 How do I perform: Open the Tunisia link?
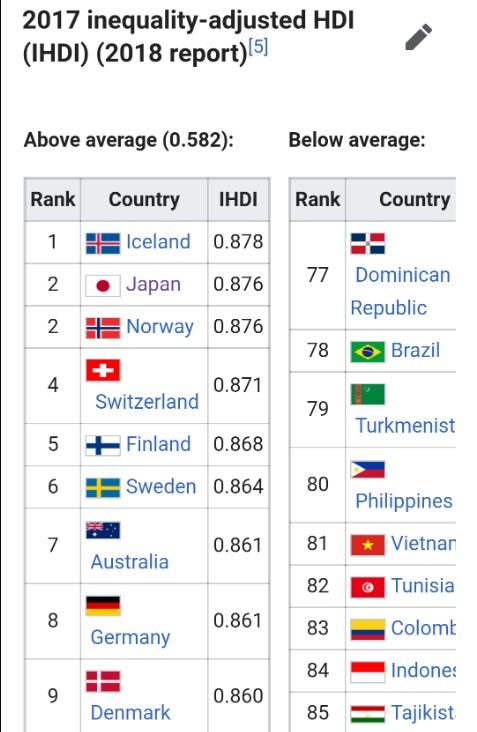tap(422, 585)
